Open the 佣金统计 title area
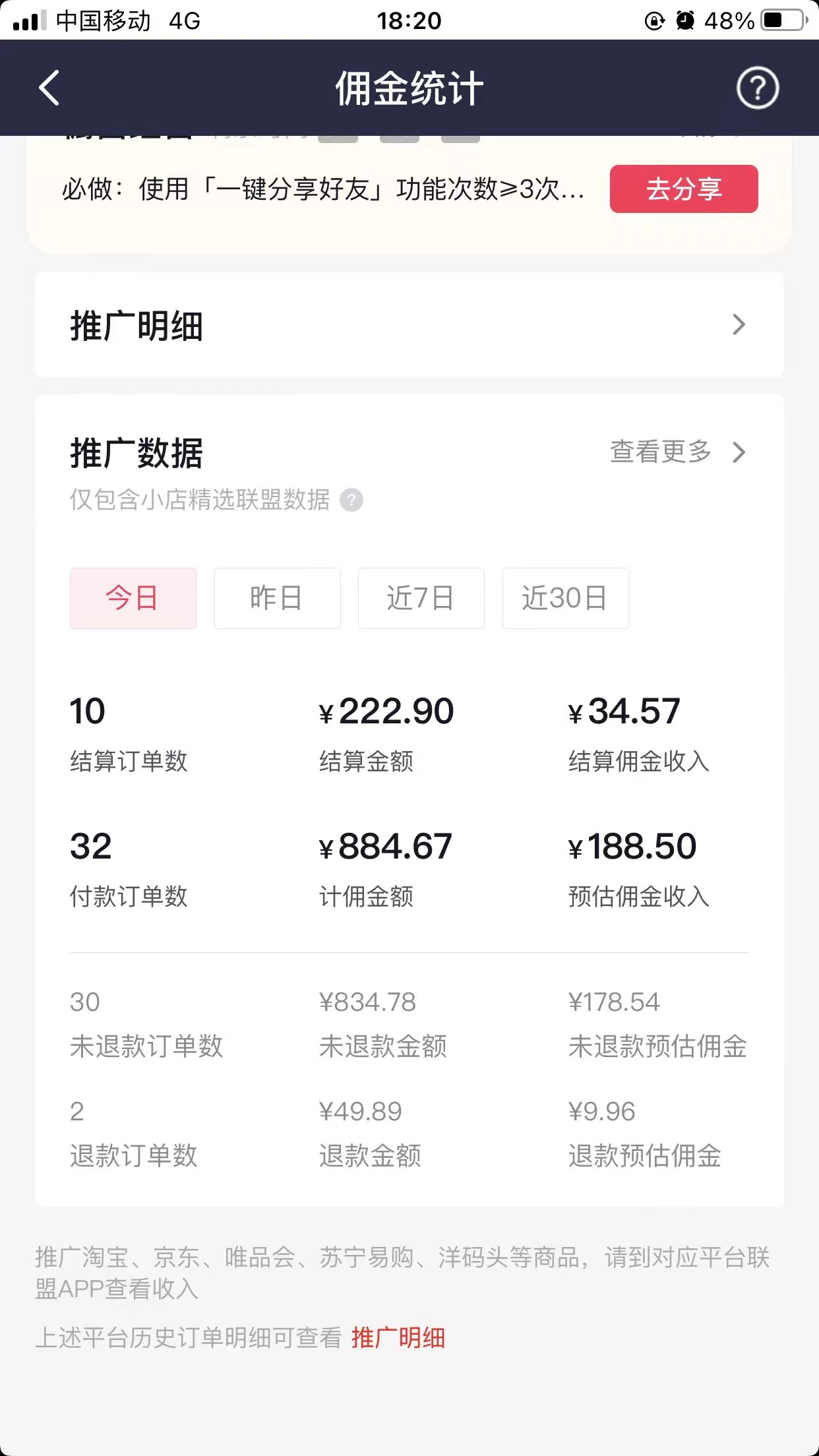This screenshot has height=1456, width=819. click(x=409, y=88)
